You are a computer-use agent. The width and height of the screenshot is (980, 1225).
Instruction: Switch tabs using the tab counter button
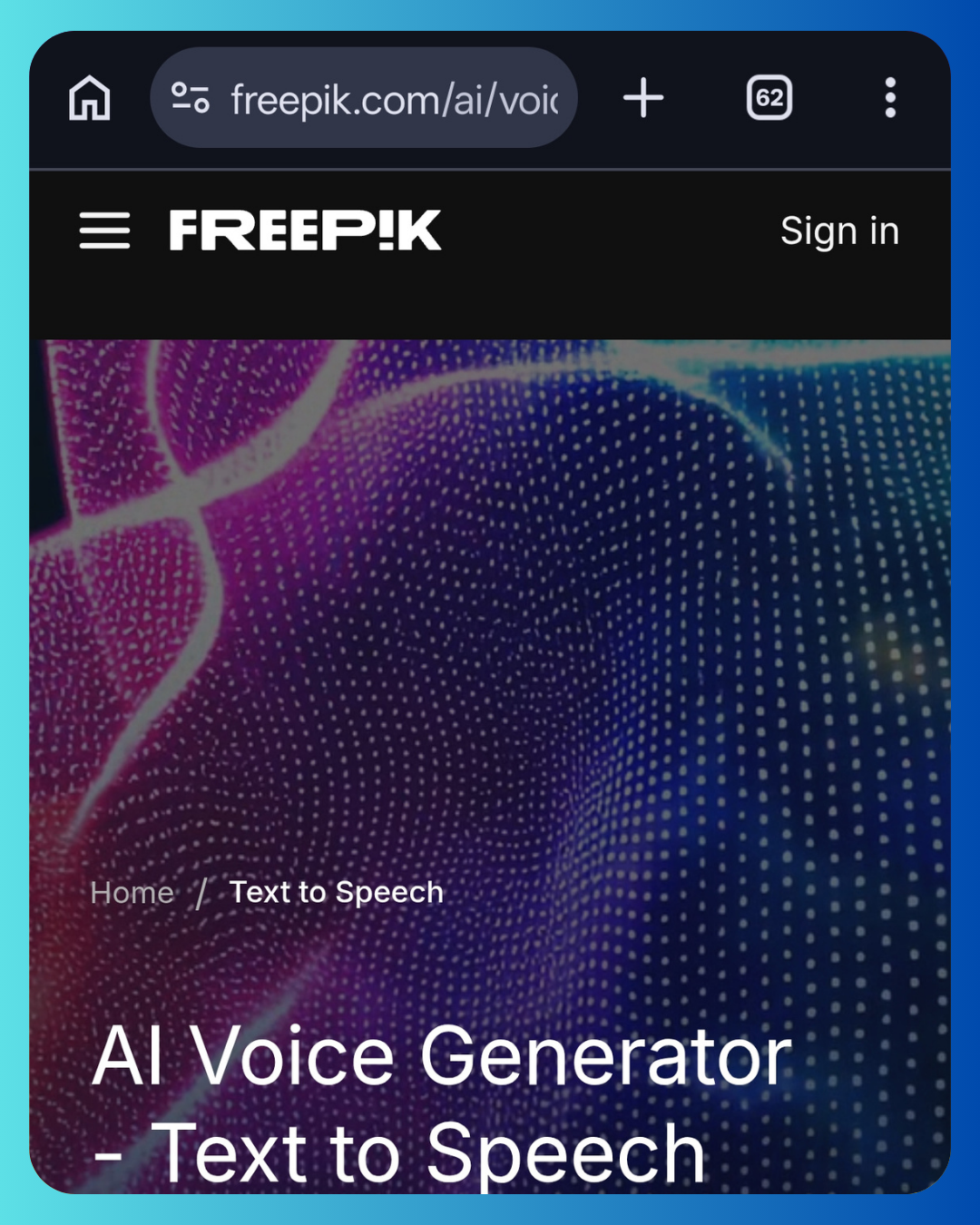(769, 98)
